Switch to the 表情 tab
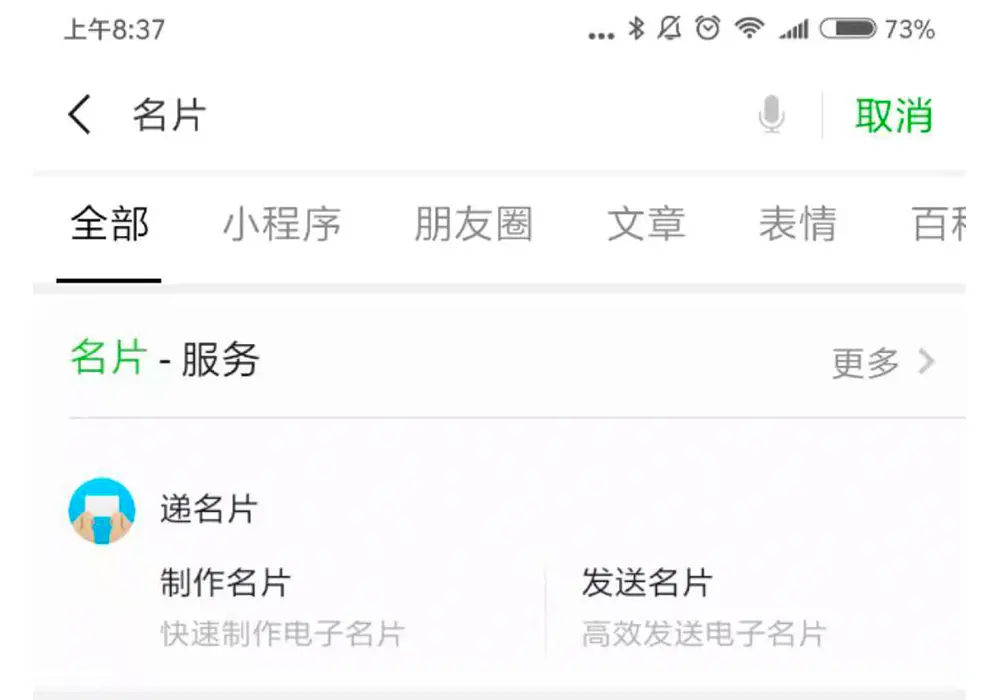This screenshot has height=700, width=1000. point(797,225)
